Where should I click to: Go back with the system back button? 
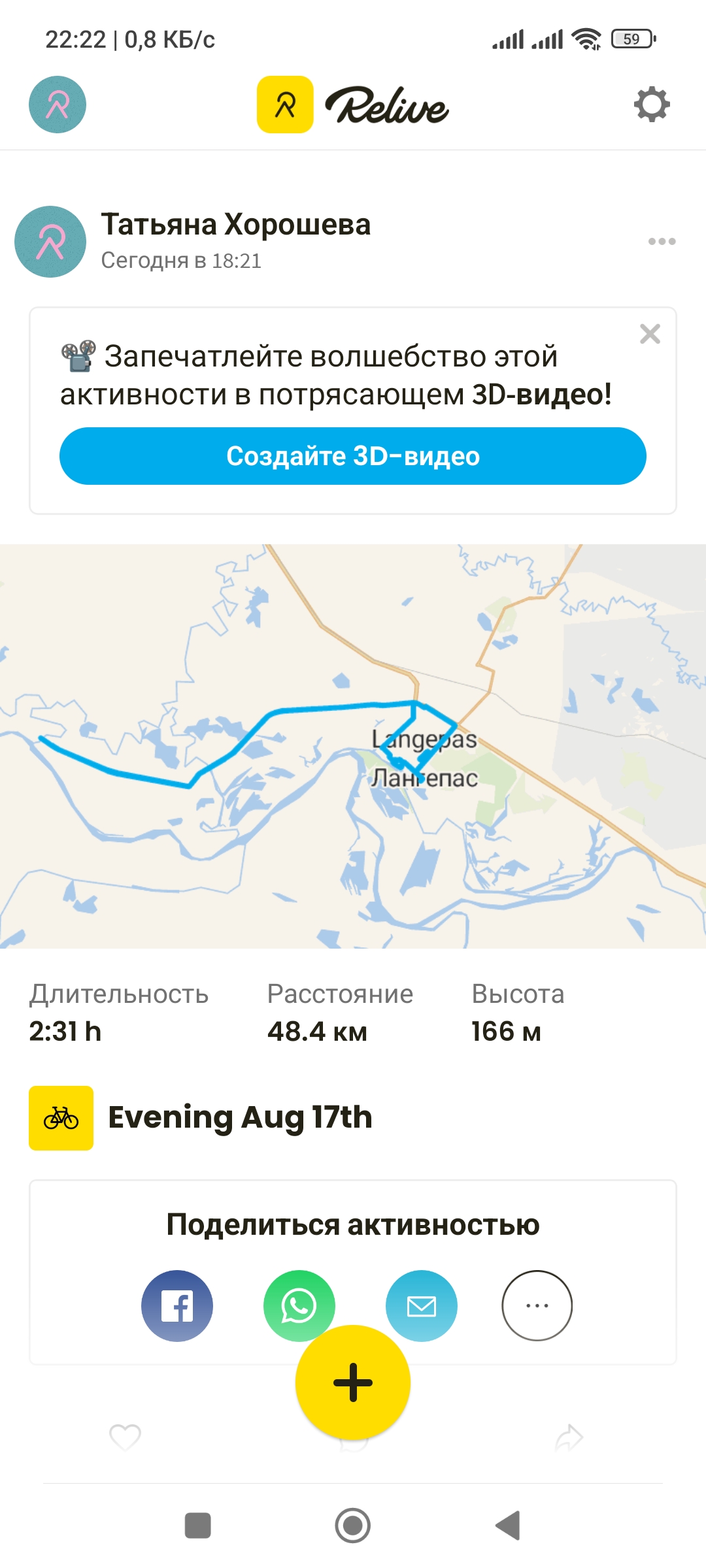tap(508, 1526)
